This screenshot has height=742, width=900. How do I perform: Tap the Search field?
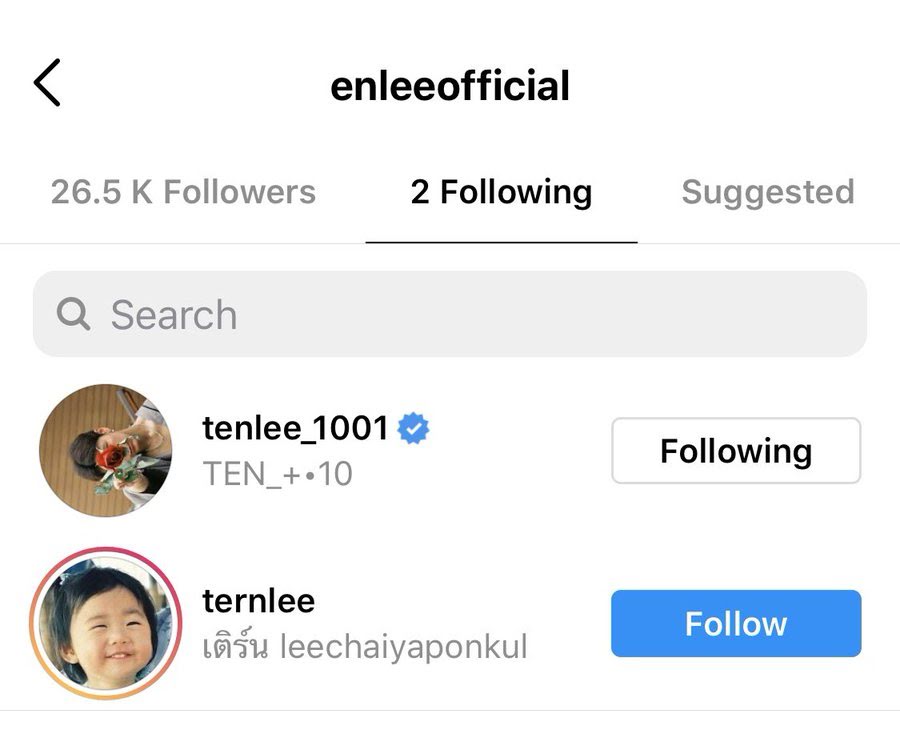click(x=449, y=314)
